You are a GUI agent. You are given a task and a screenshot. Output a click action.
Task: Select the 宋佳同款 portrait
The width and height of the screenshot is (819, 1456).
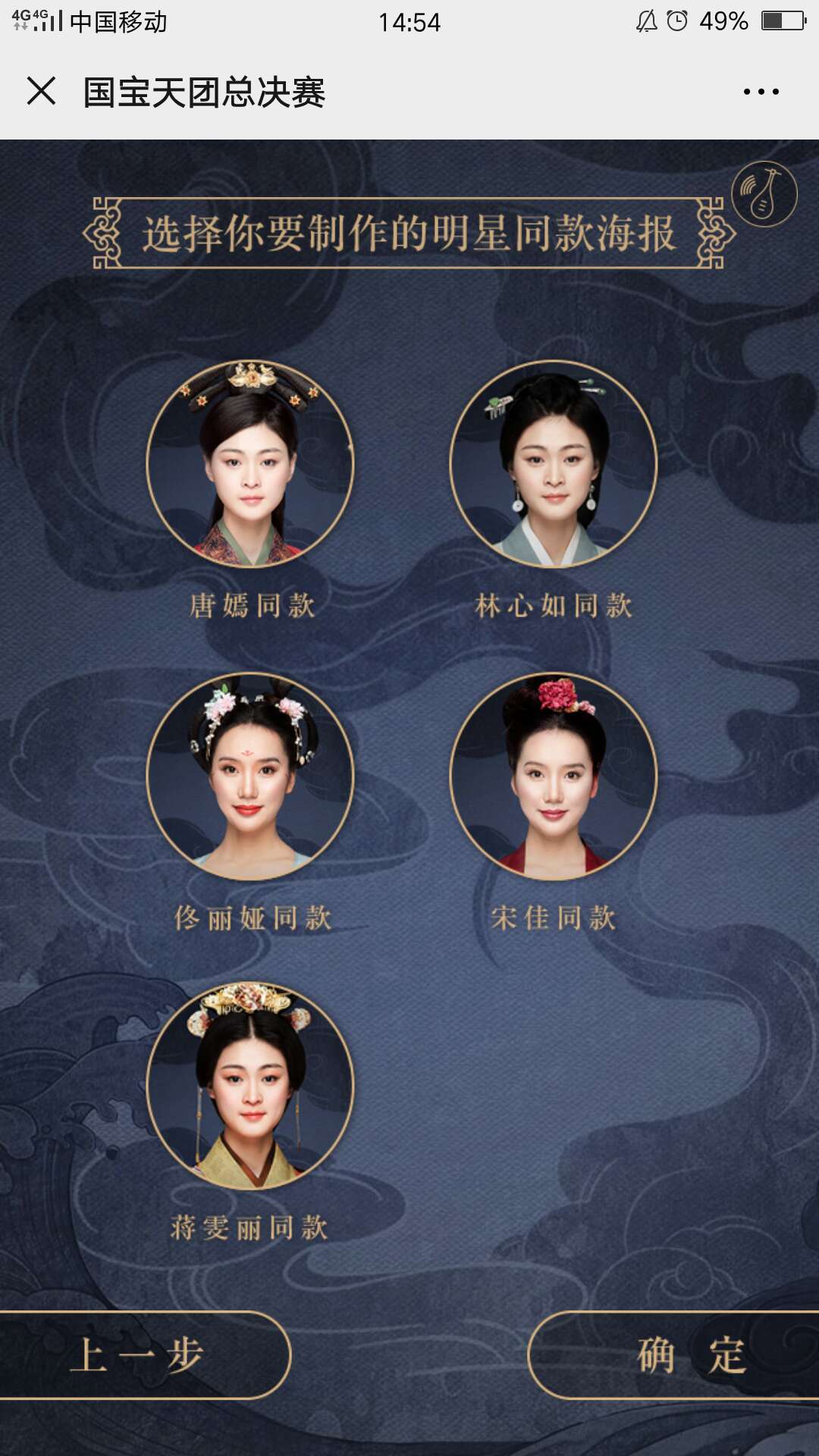coord(554,777)
